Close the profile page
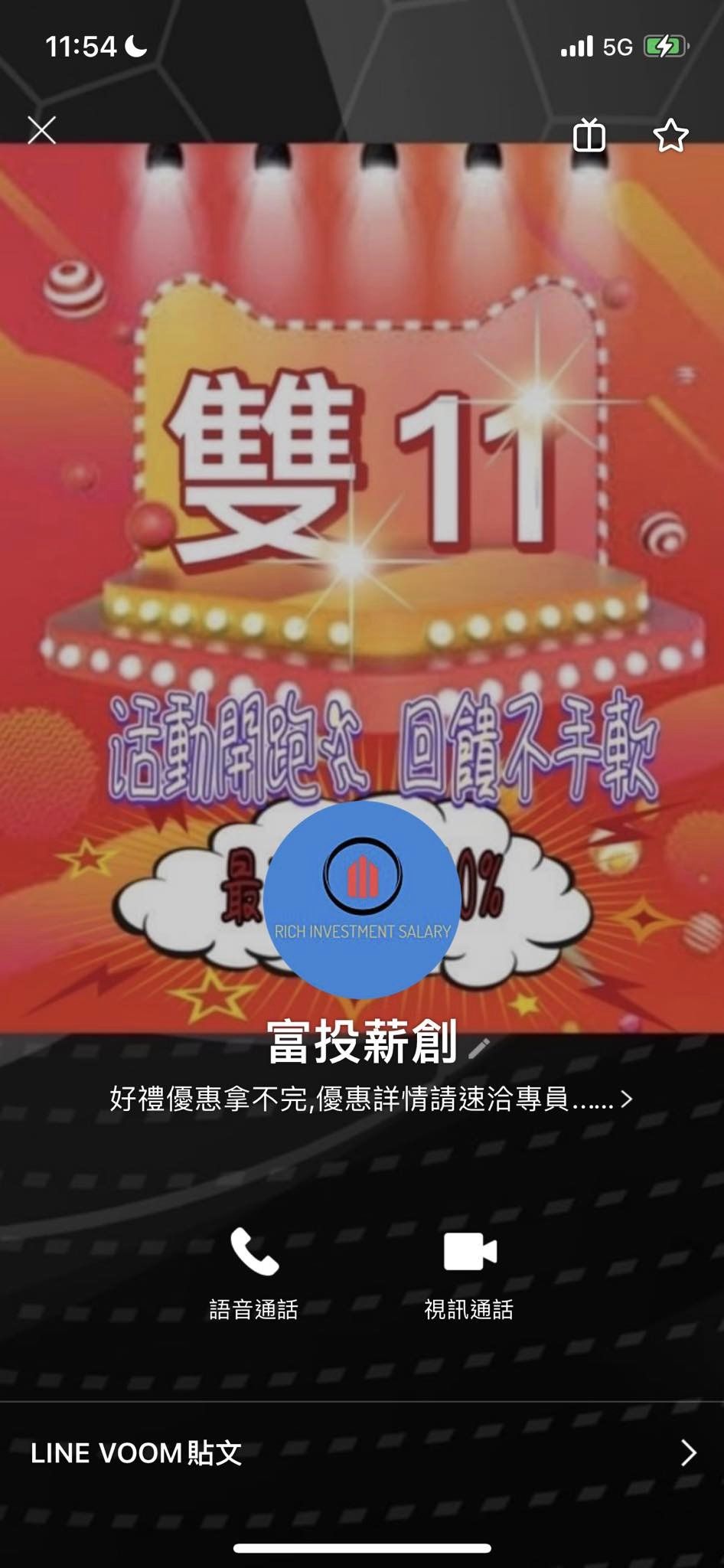Screen dimensions: 724x1568 click(x=42, y=130)
